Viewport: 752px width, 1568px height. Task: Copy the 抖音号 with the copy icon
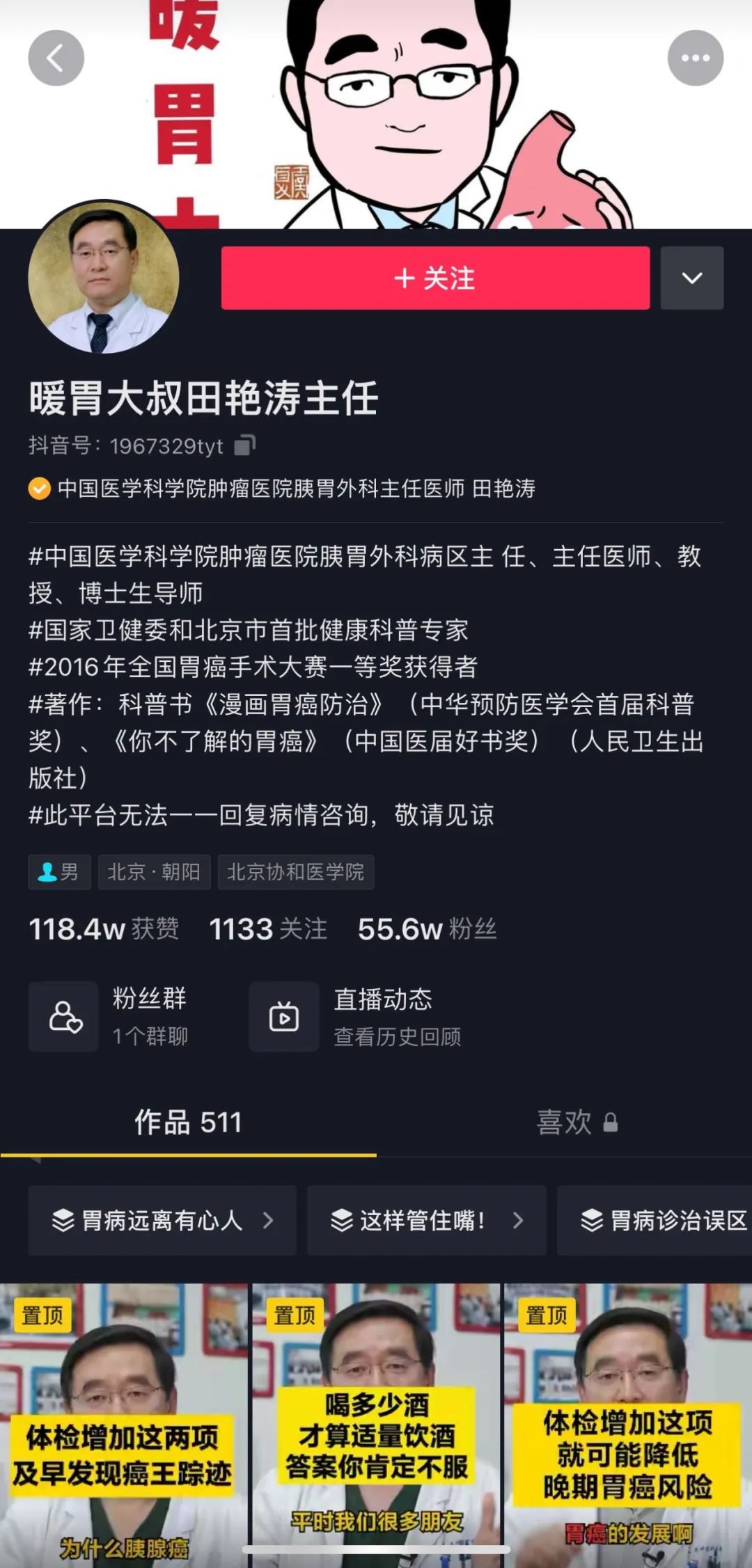244,445
